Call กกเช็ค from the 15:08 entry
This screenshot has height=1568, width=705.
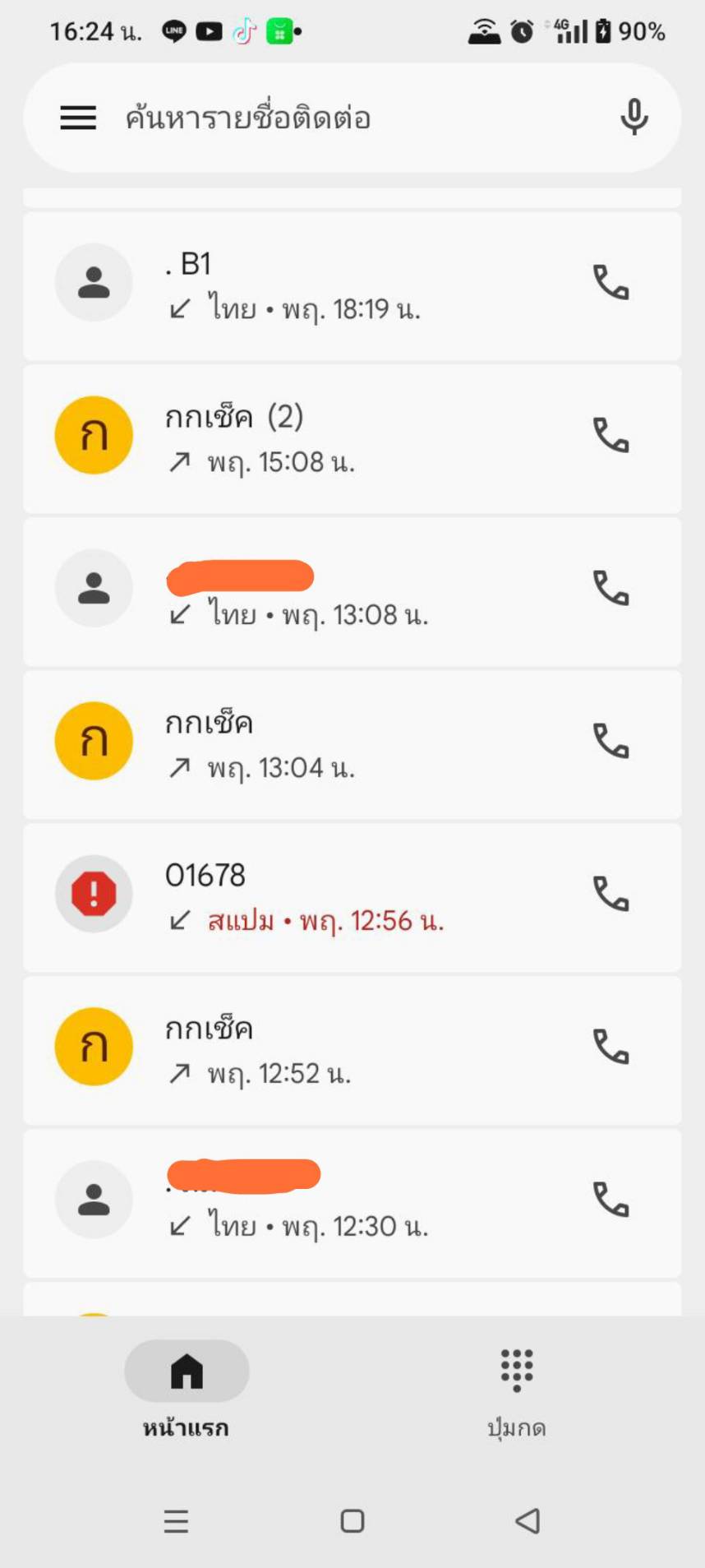[x=611, y=436]
